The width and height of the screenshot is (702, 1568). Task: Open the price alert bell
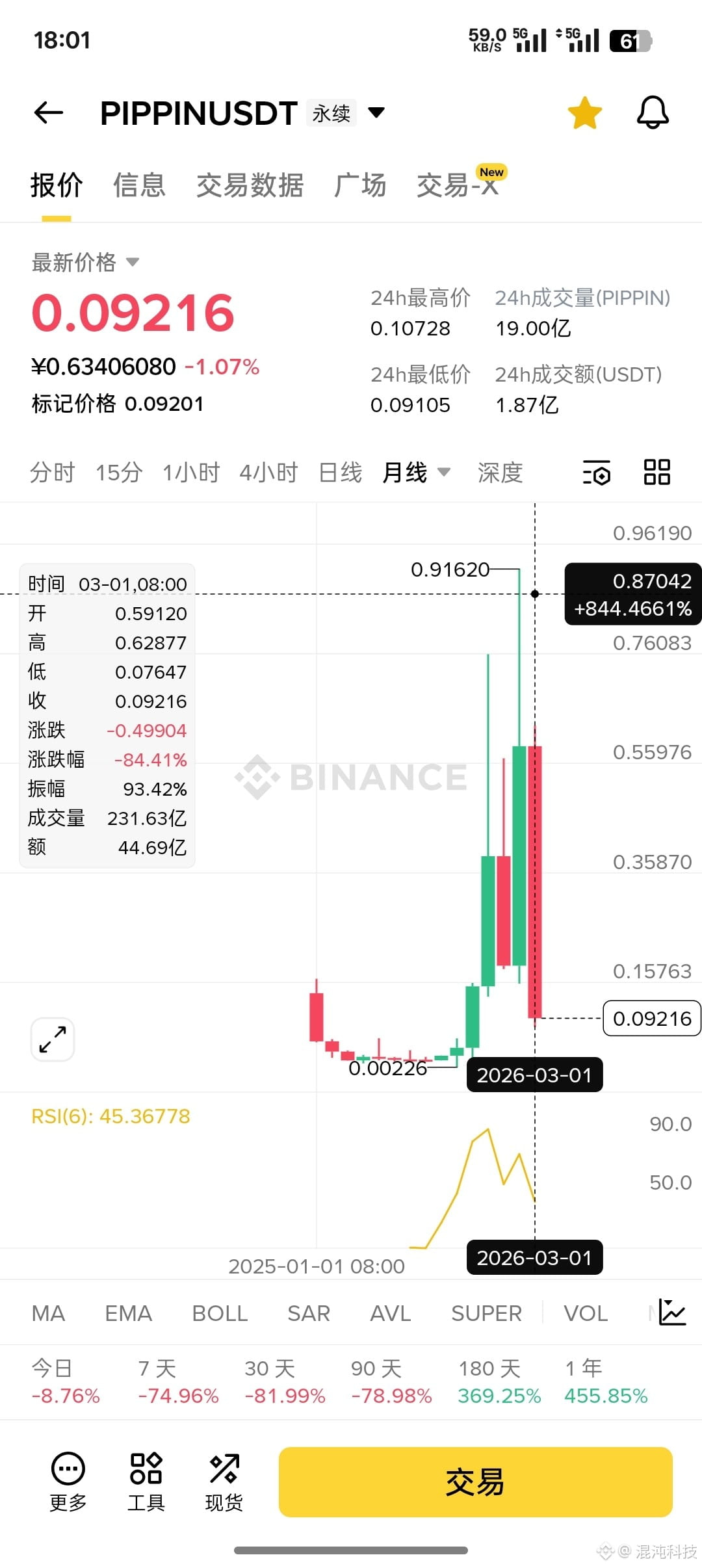[653, 113]
